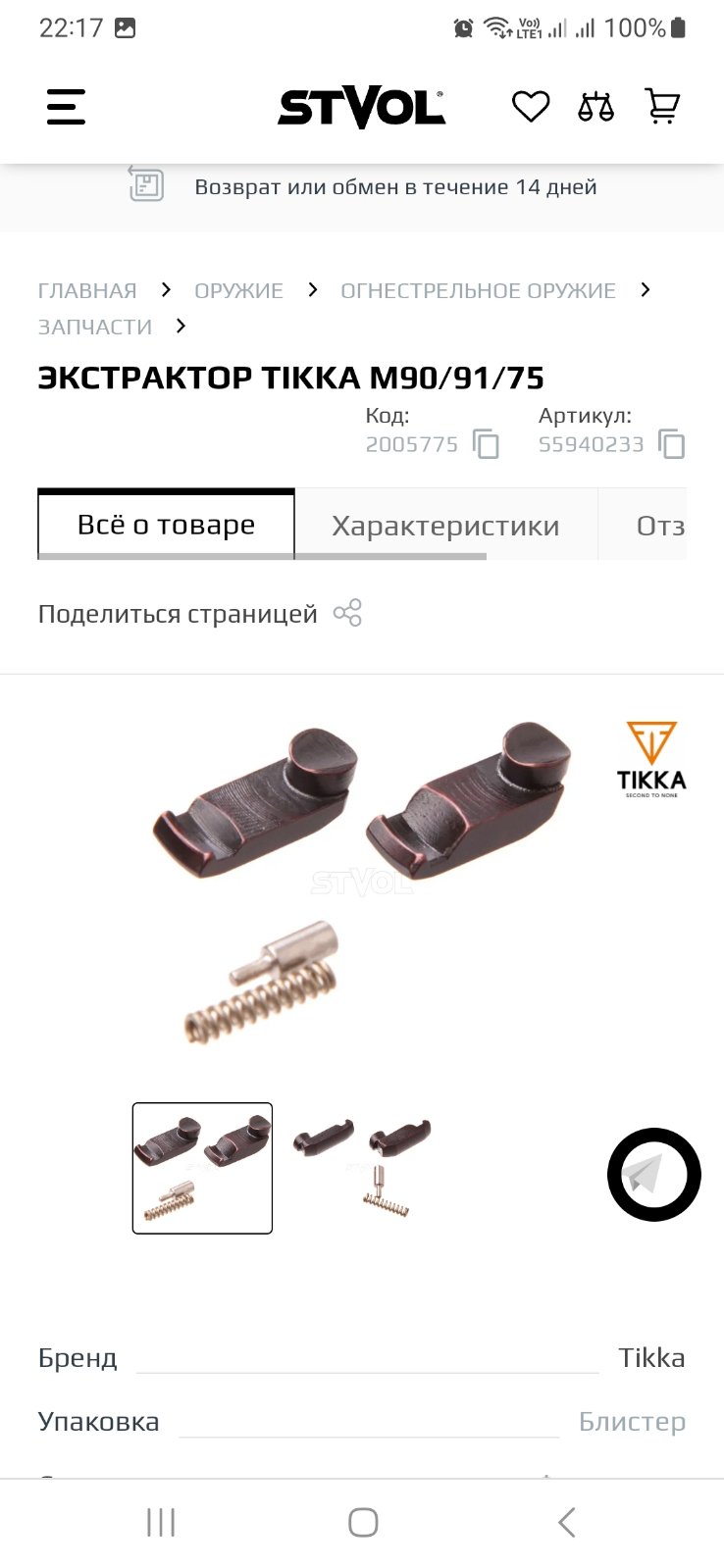Share this page via share icon
The image size is (724, 1568).
(347, 613)
